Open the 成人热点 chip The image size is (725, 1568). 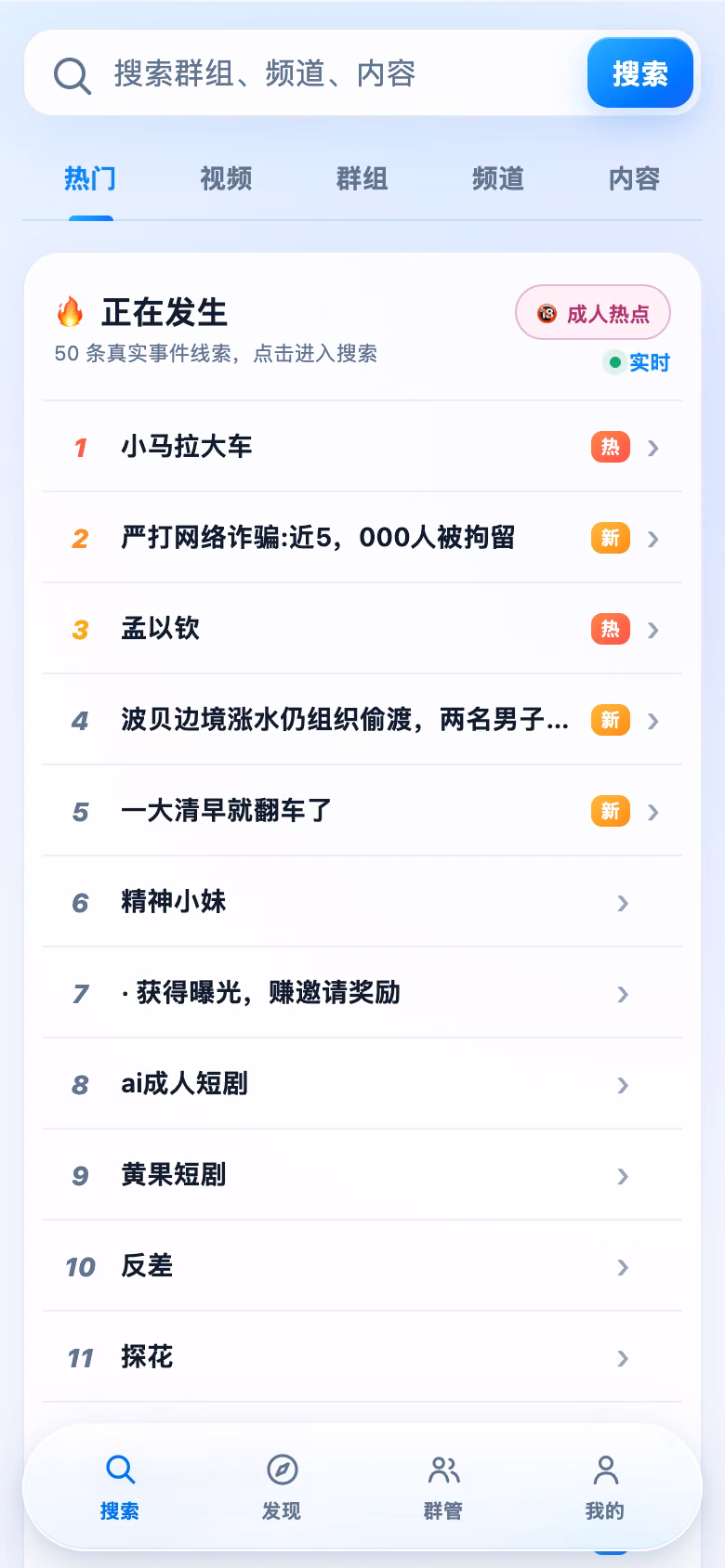(x=593, y=313)
